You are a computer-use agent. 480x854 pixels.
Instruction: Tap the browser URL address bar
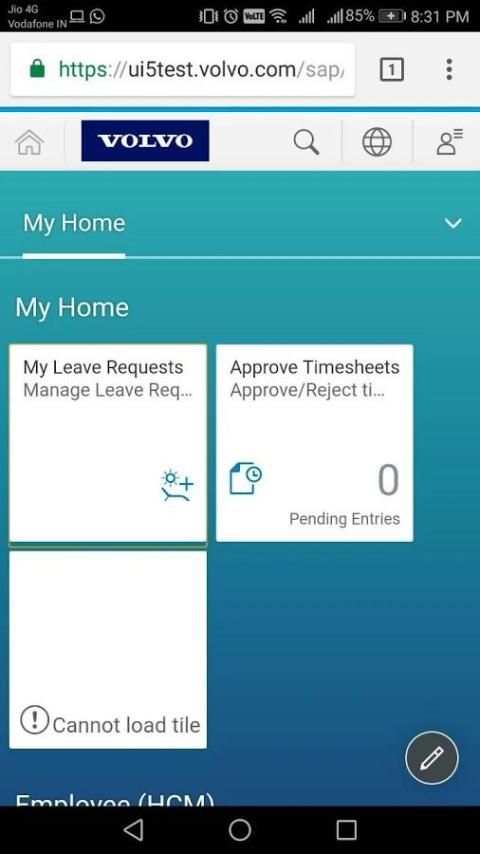point(183,70)
